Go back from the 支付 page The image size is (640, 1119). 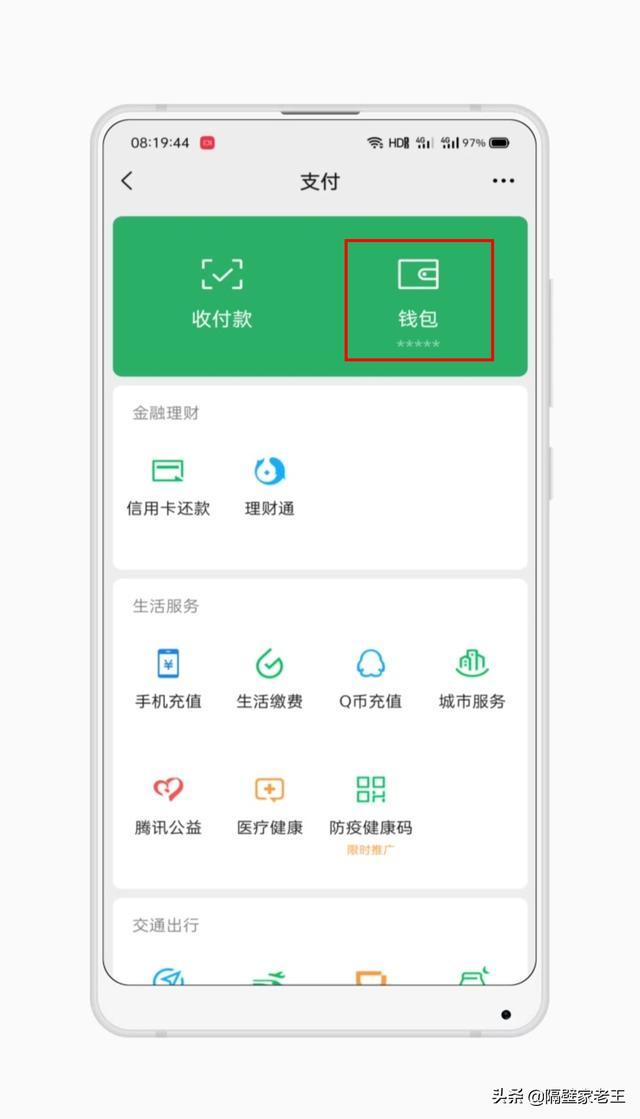(127, 181)
